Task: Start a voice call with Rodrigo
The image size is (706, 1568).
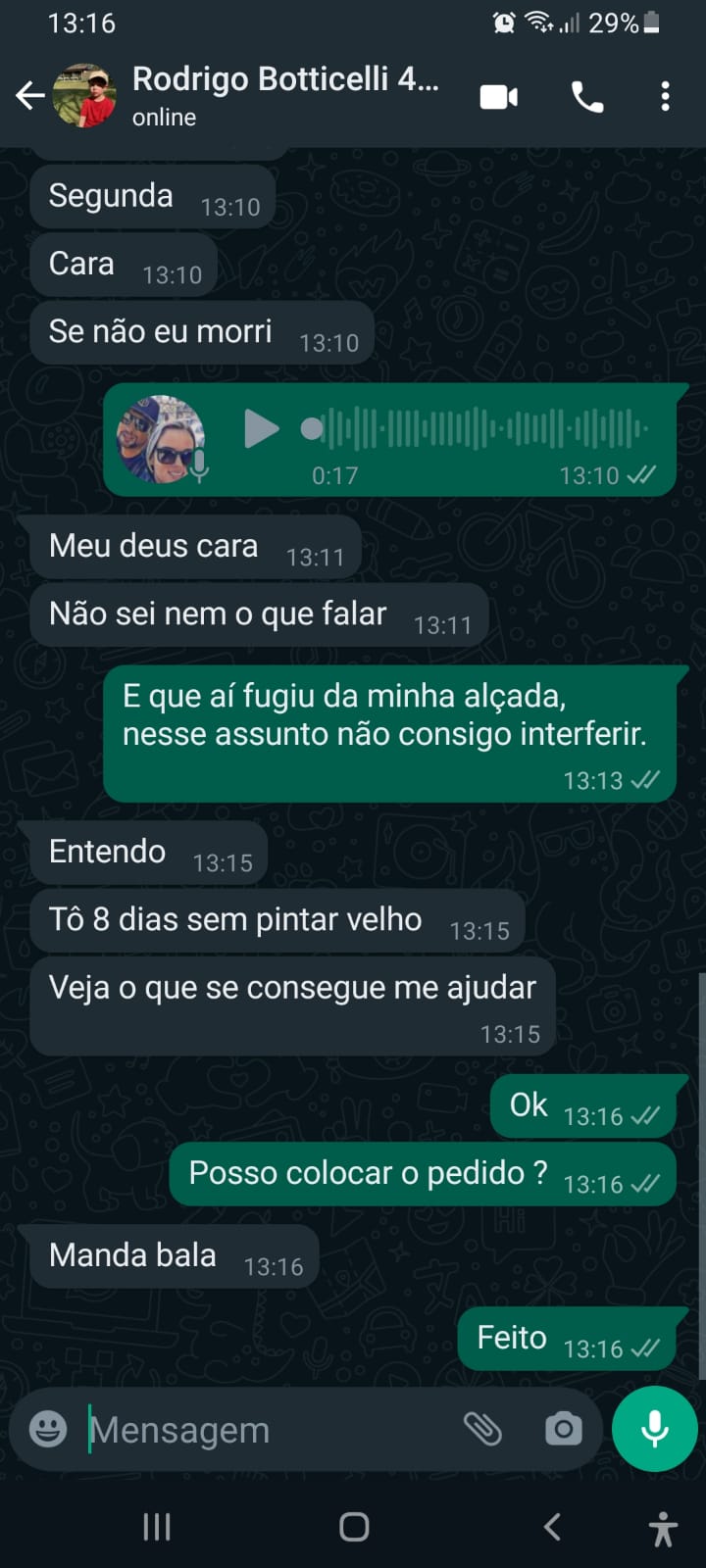Action: pyautogui.click(x=586, y=96)
